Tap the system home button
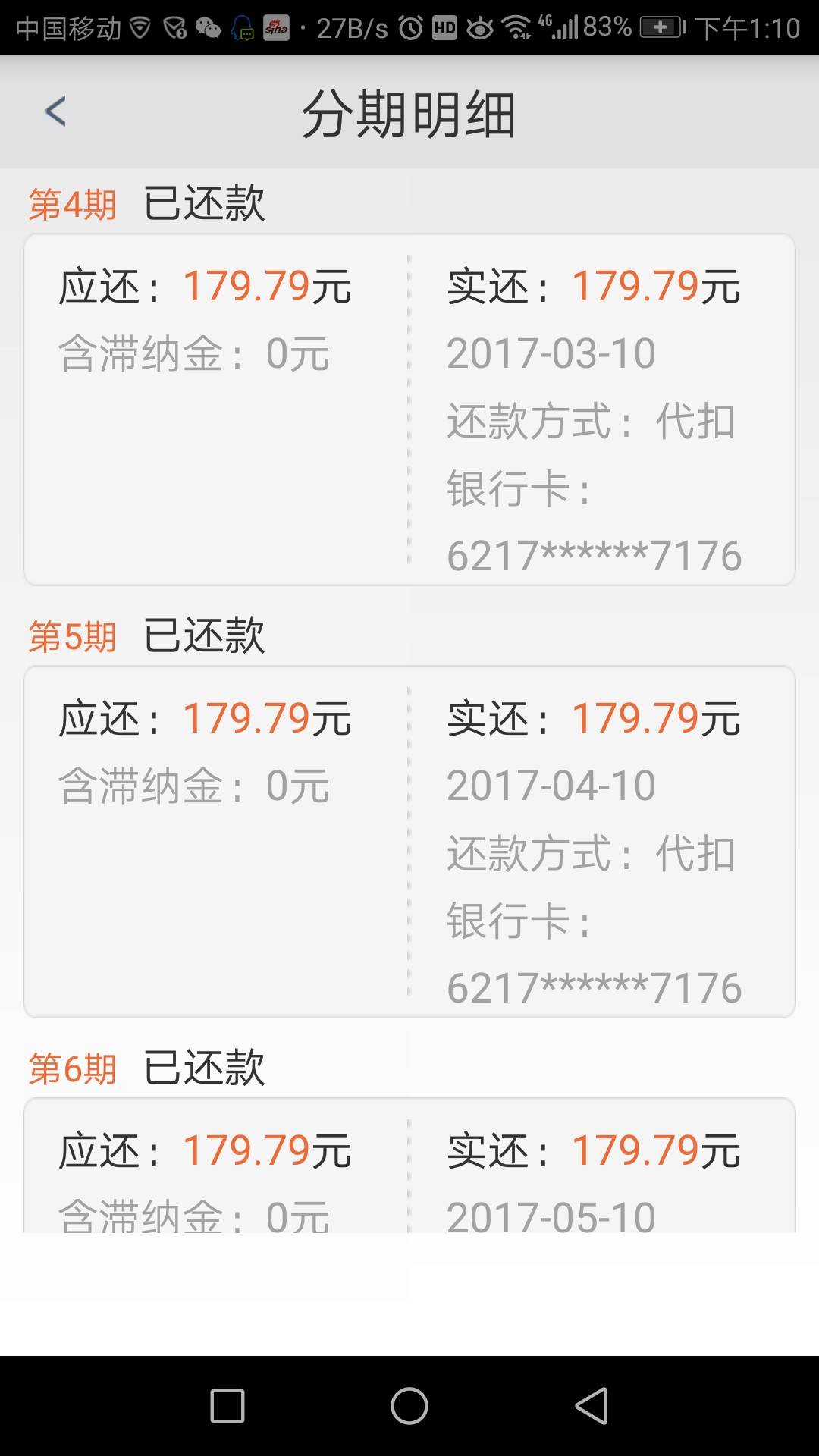 click(x=409, y=1406)
